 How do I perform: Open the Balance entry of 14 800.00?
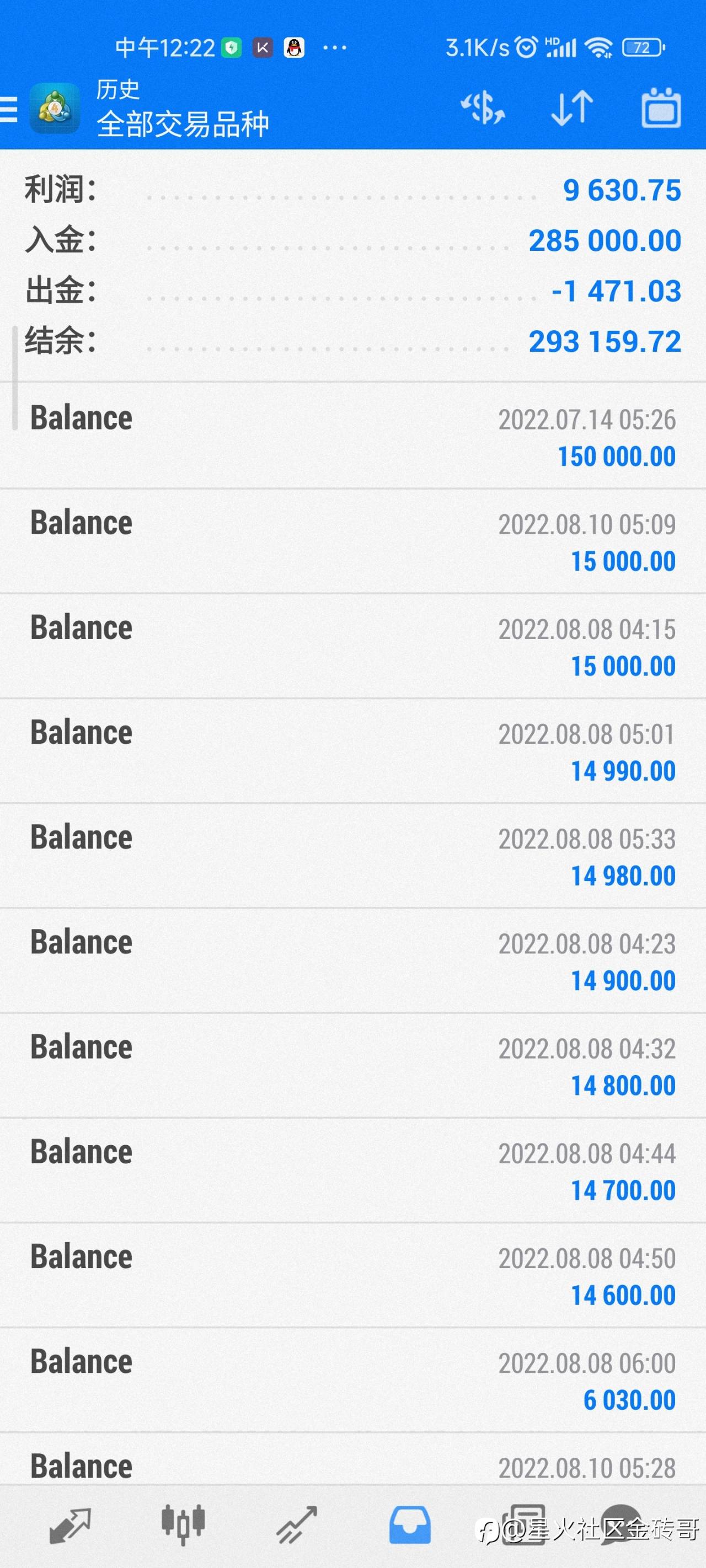coord(352,1065)
